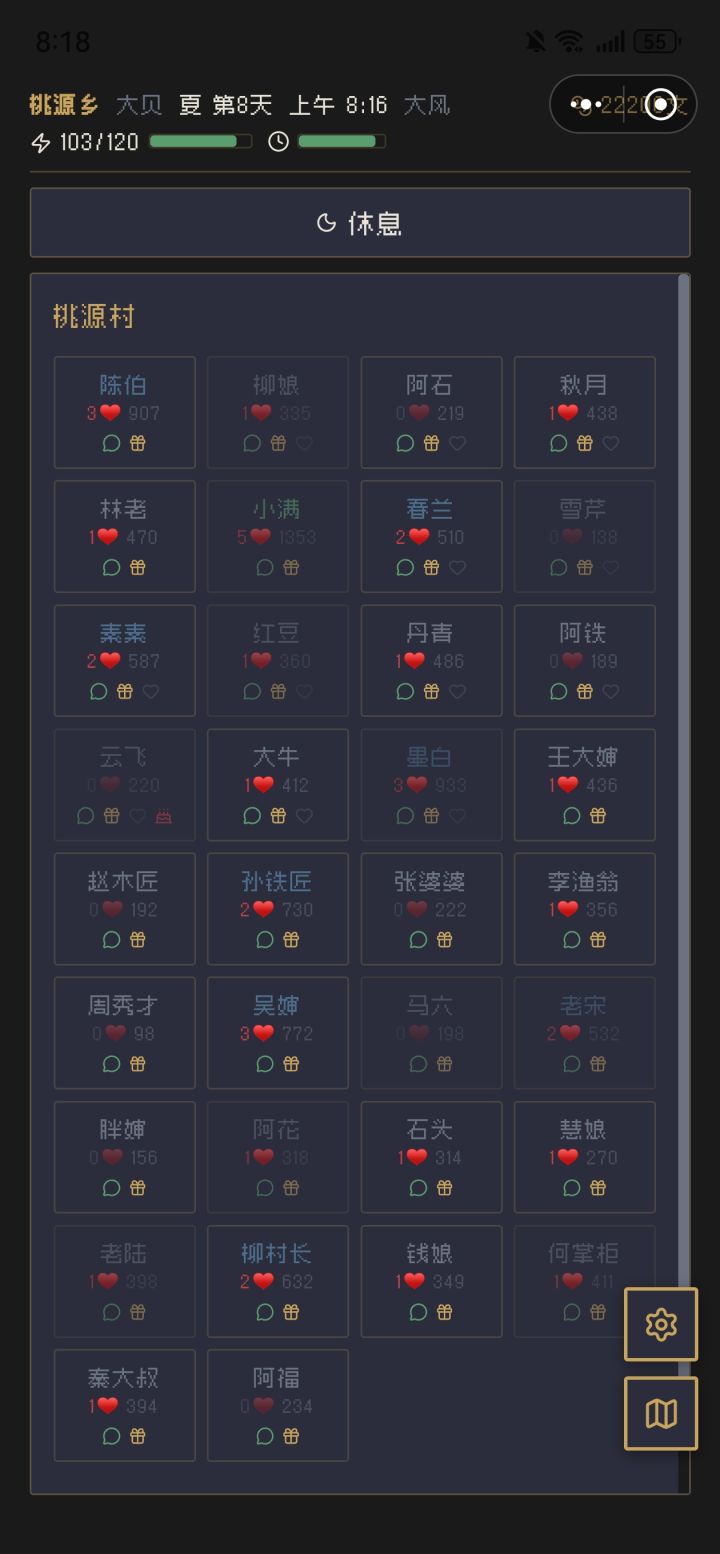Send a gift to 孙铁匠

(x=288, y=939)
